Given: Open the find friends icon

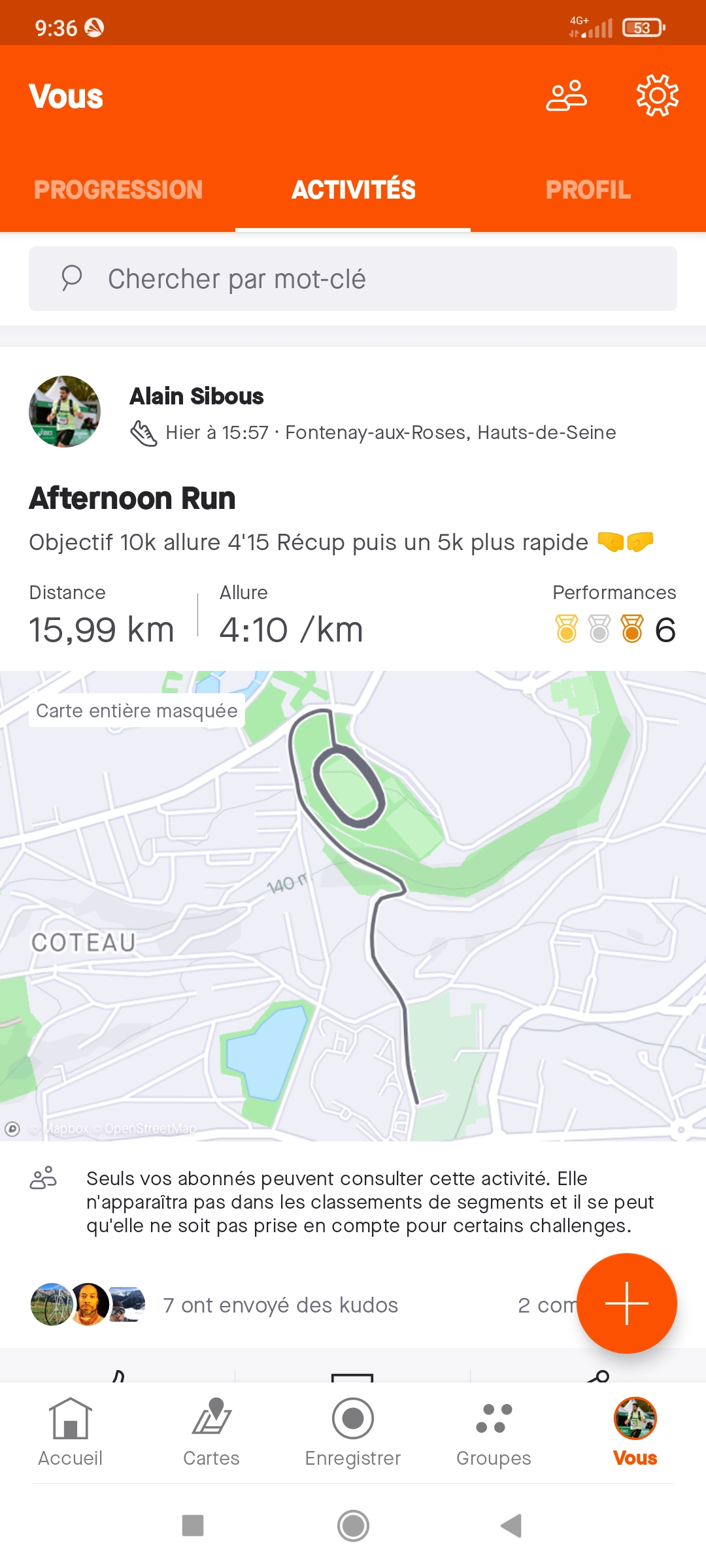Looking at the screenshot, I should (x=566, y=96).
